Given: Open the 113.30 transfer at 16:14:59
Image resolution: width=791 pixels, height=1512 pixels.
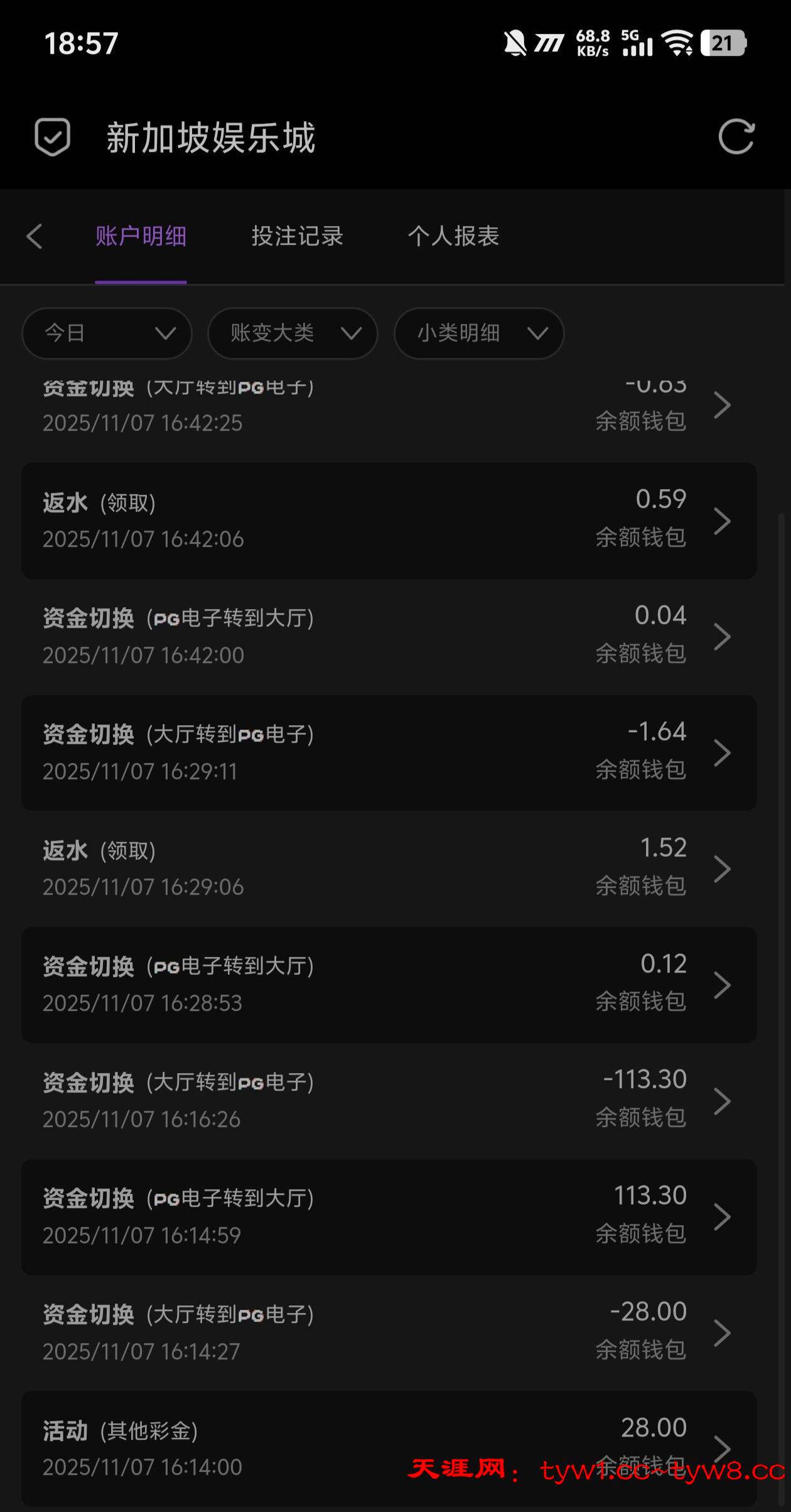Looking at the screenshot, I should 389,1217.
